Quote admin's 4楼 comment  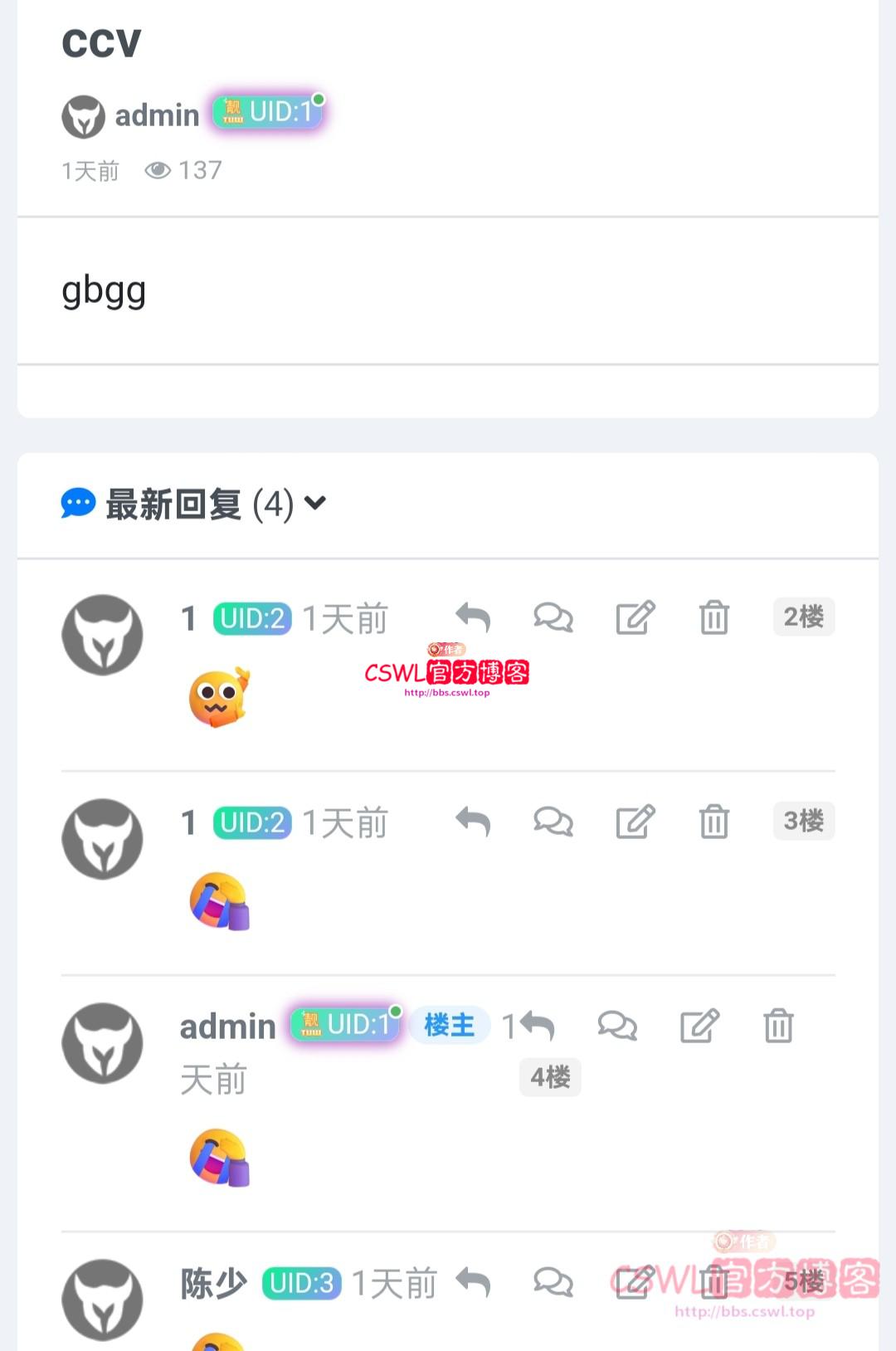point(617,1027)
